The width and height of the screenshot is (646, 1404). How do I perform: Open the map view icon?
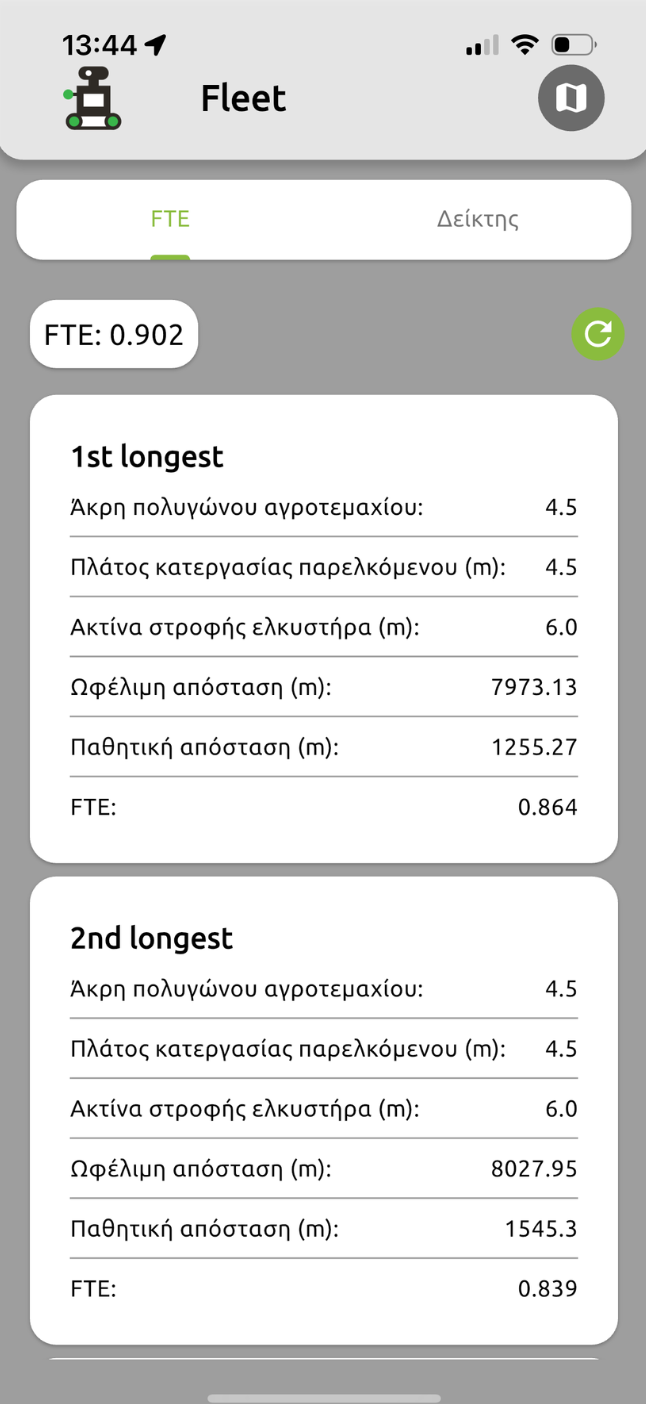click(571, 98)
